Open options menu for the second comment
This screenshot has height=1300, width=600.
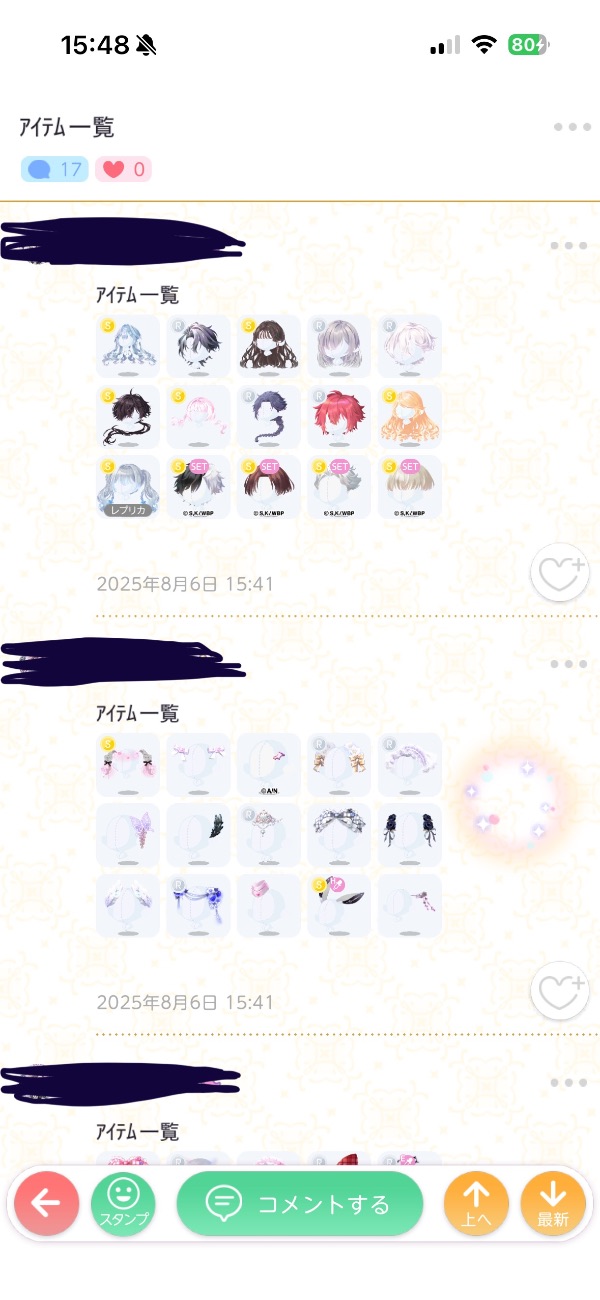click(x=568, y=664)
